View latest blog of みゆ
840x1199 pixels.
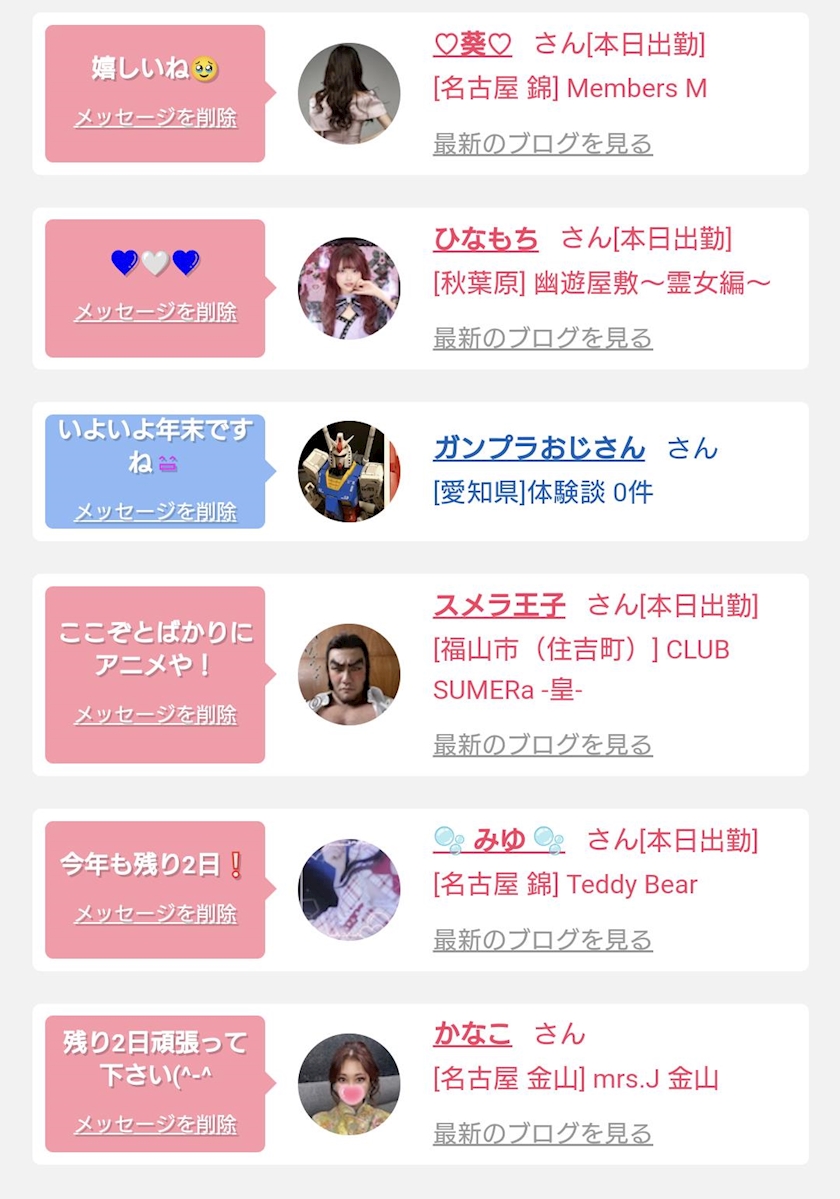click(543, 940)
